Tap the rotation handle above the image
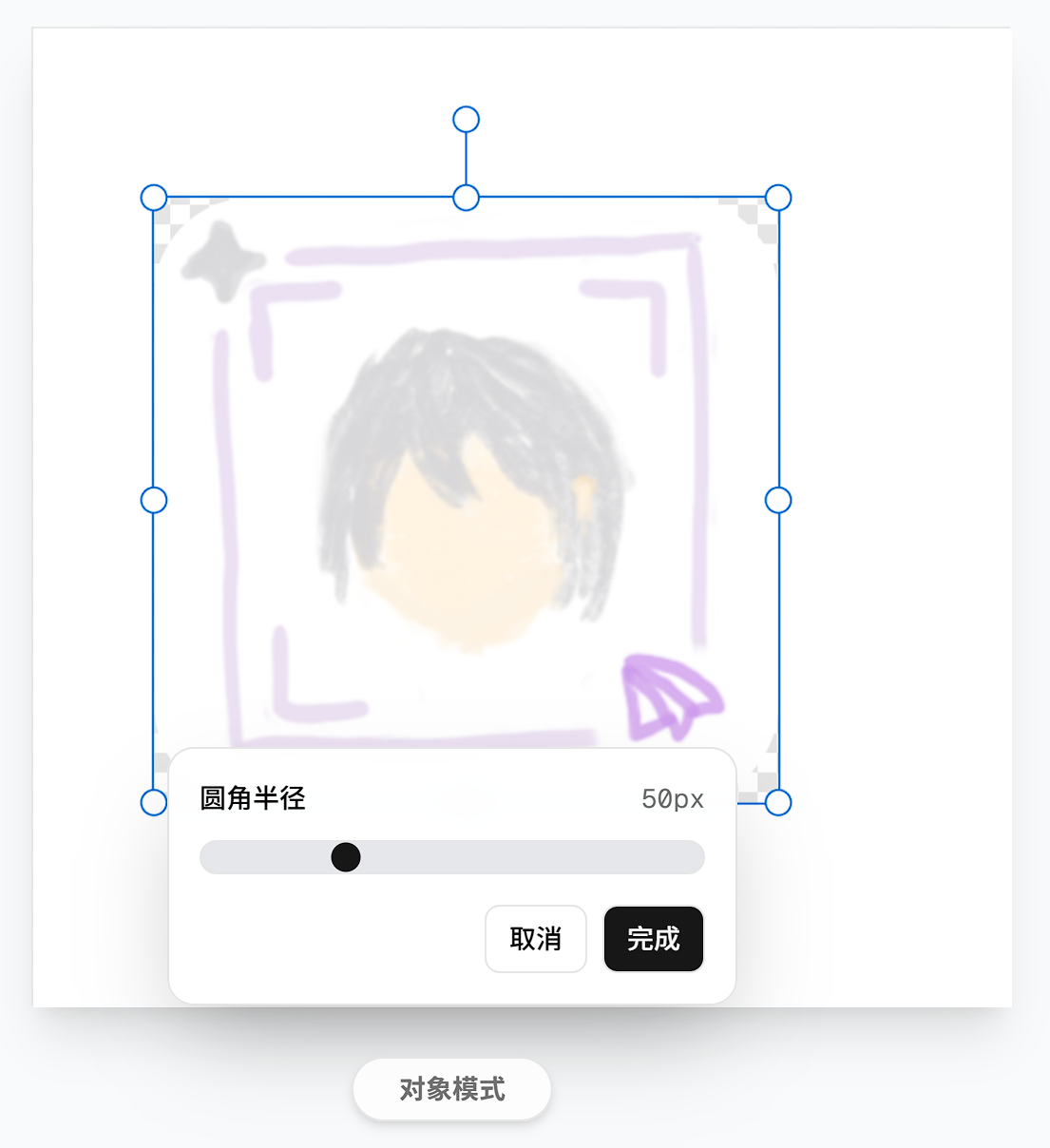Screen dimensions: 1050x1148 [466, 120]
